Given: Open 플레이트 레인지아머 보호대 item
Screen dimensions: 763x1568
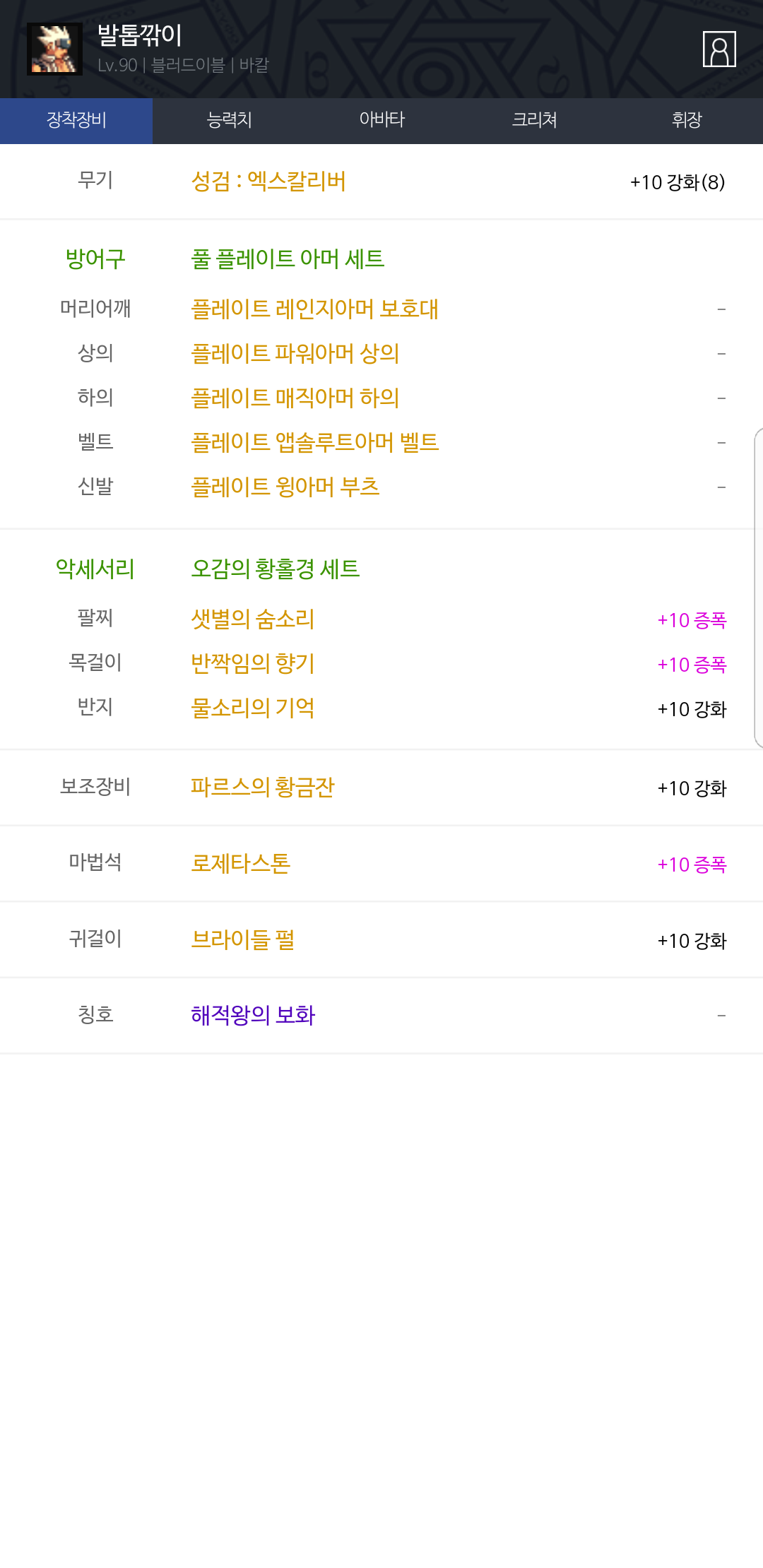Looking at the screenshot, I should [314, 309].
